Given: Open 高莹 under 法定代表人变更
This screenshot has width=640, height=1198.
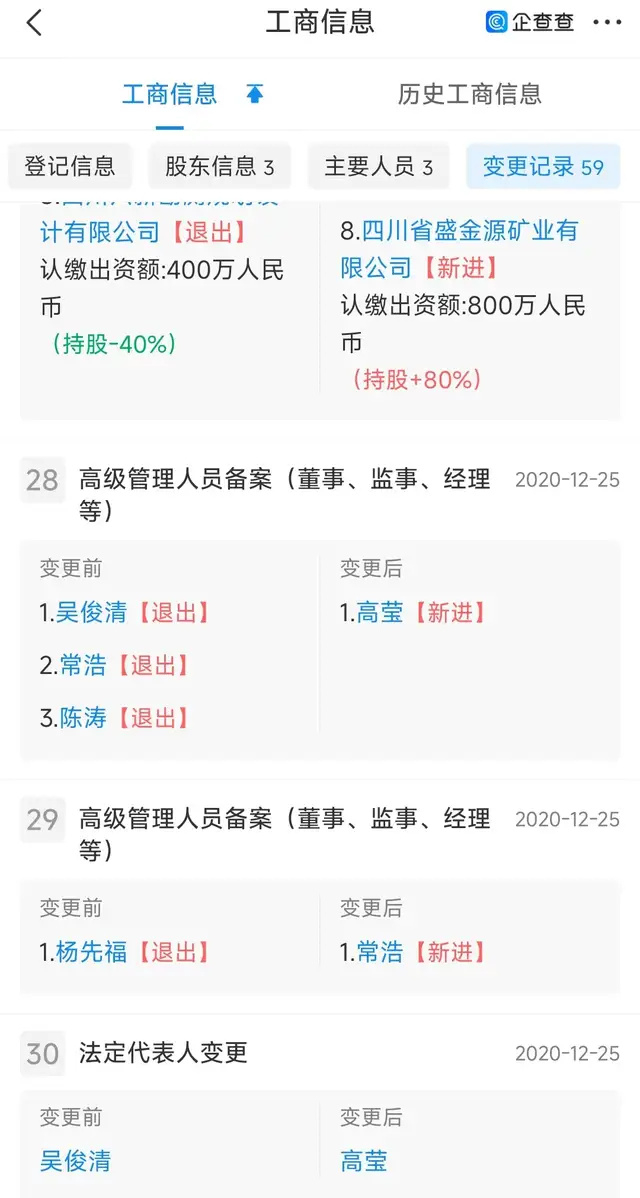Looking at the screenshot, I should coord(364,1161).
